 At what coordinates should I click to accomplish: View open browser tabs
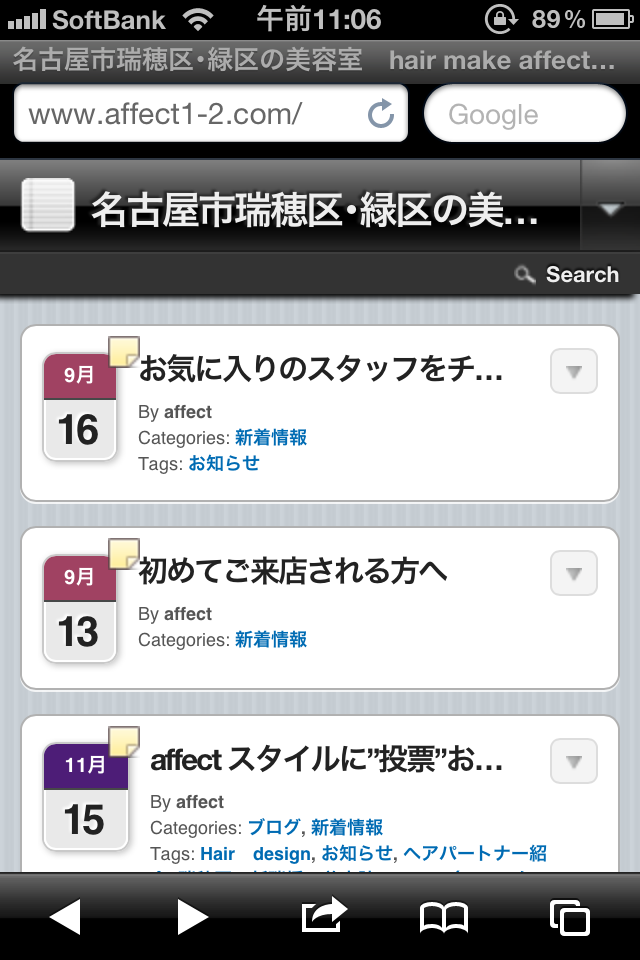pos(570,916)
